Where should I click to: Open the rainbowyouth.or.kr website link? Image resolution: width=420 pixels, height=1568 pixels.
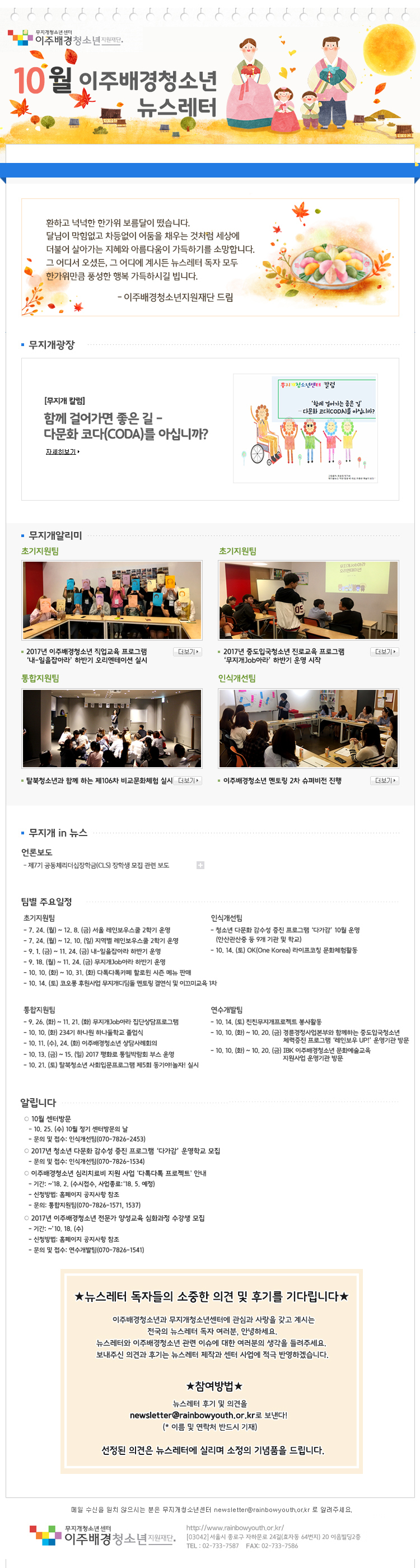click(234, 1527)
